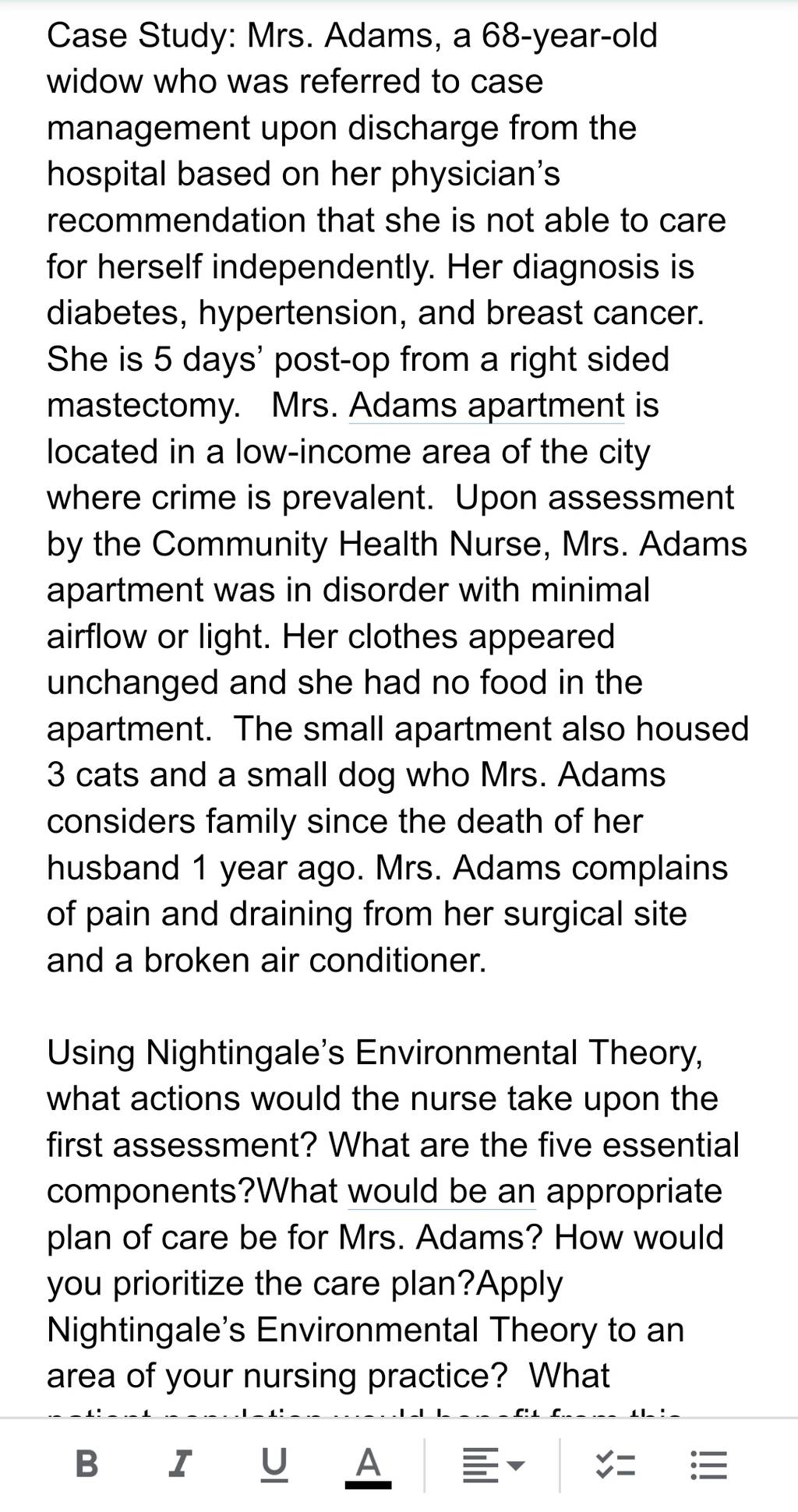
Task: Insert a checklist
Action: click(x=616, y=1466)
